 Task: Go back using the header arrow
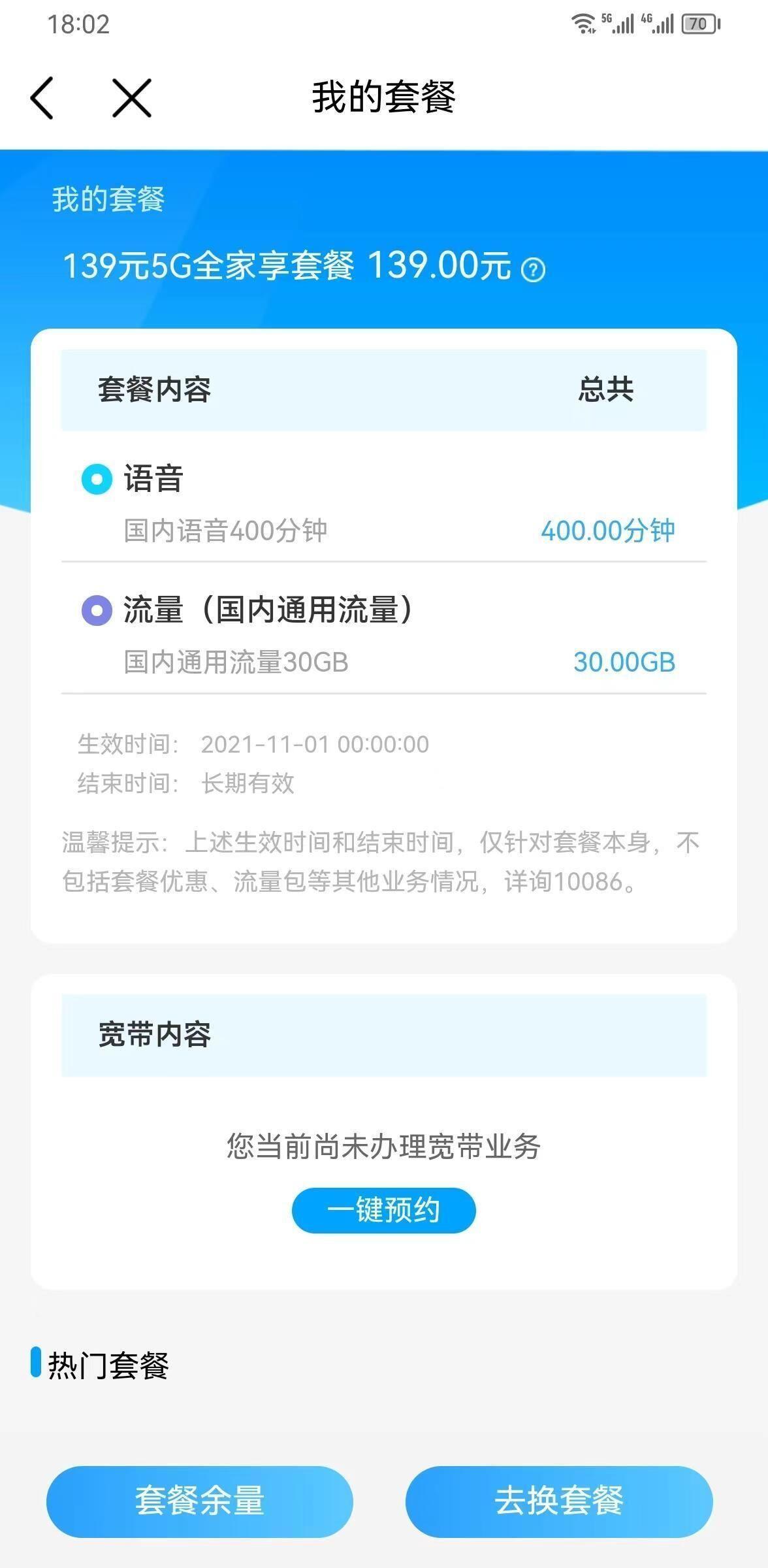(42, 98)
